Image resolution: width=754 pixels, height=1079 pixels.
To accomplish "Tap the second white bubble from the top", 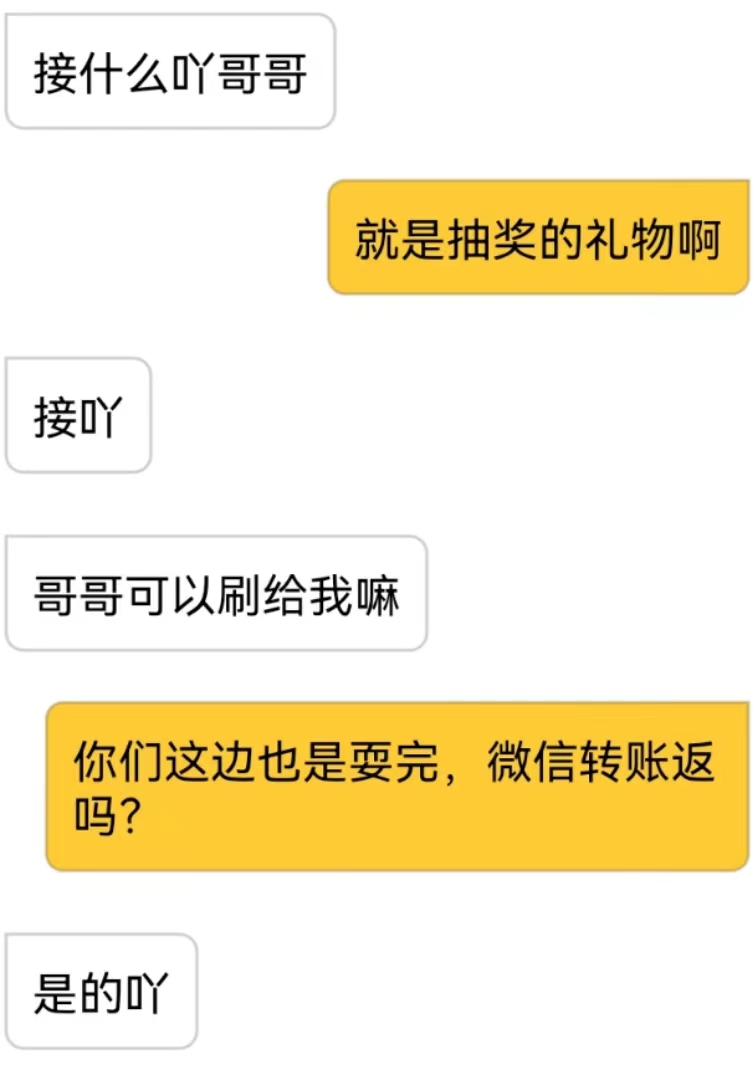I will (77, 415).
